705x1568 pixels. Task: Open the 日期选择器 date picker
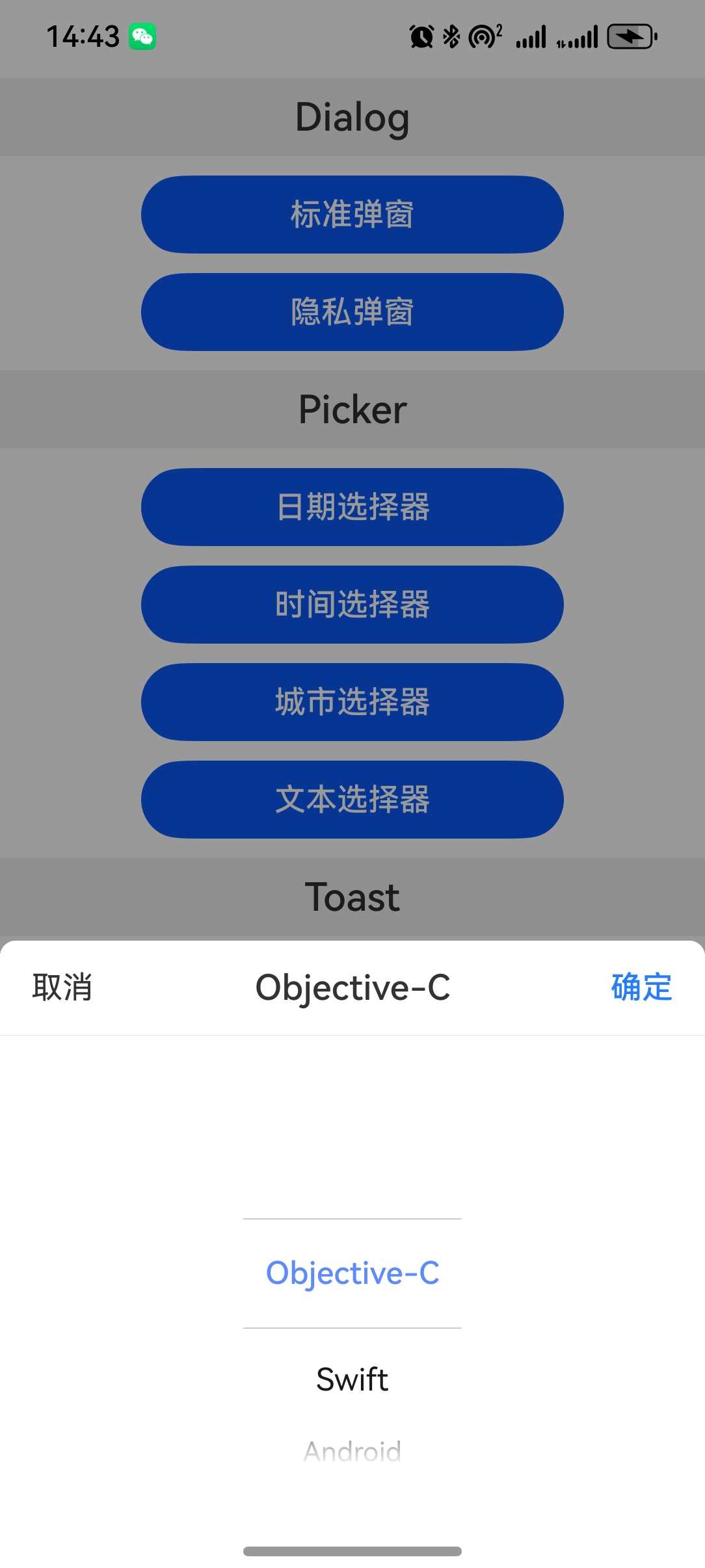pyautogui.click(x=352, y=507)
